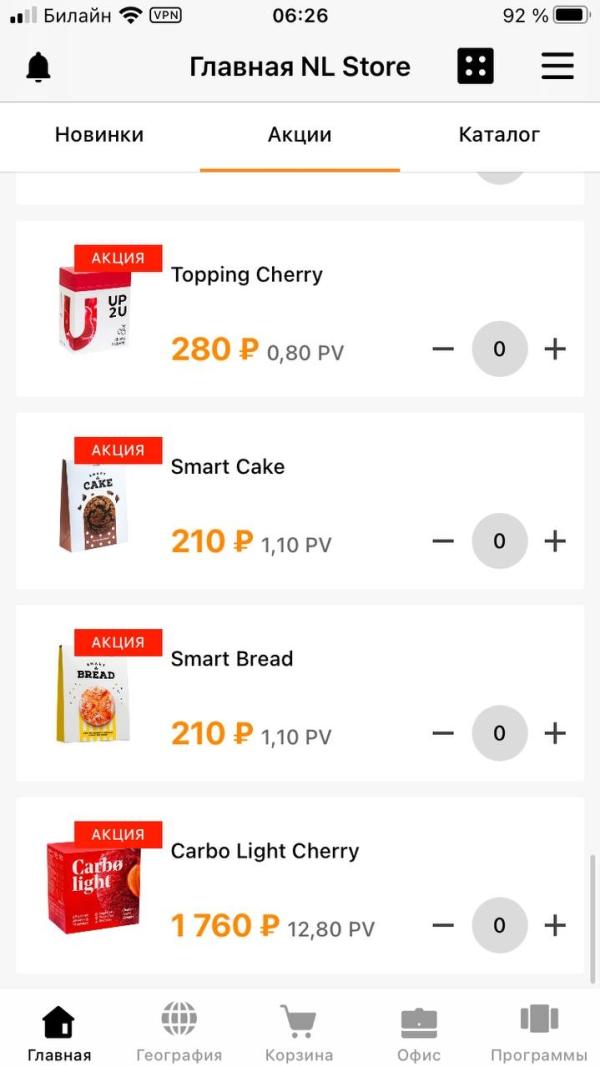Increase Smart Bread quantity

(x=555, y=733)
